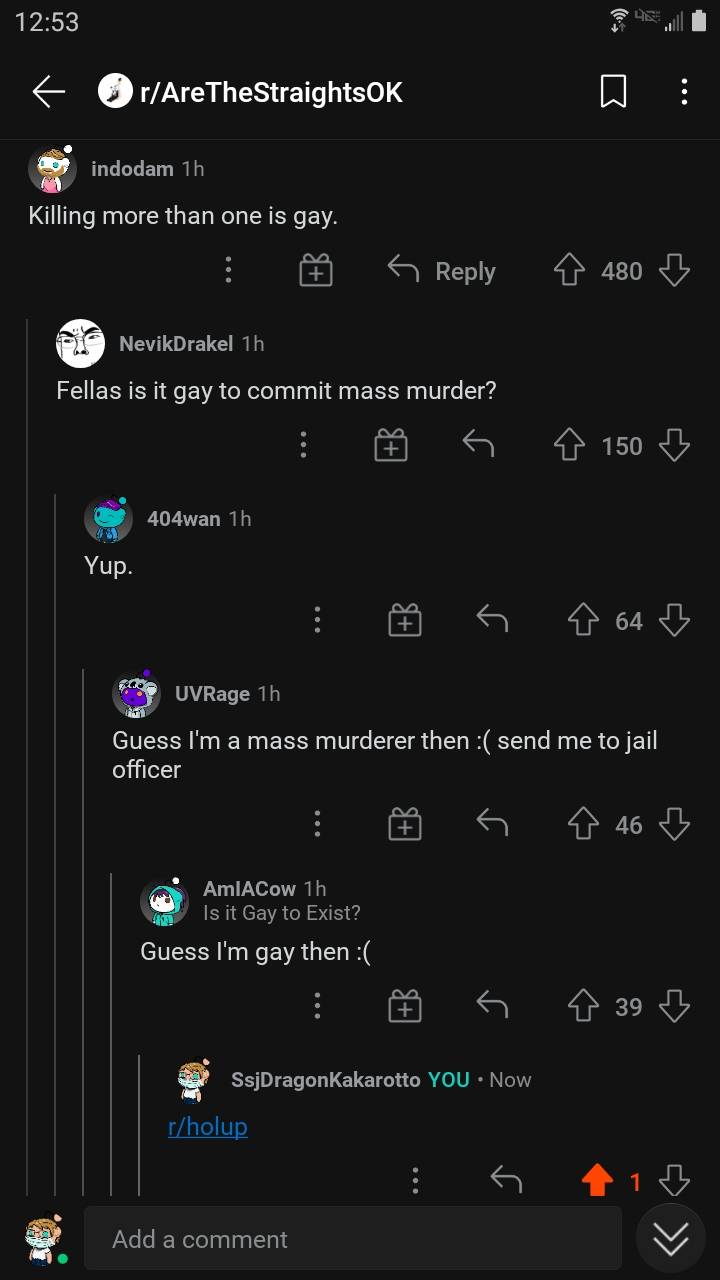This screenshot has height=1280, width=720.
Task: Open the overflow menu on AmIACow's comment
Action: pos(317,1006)
